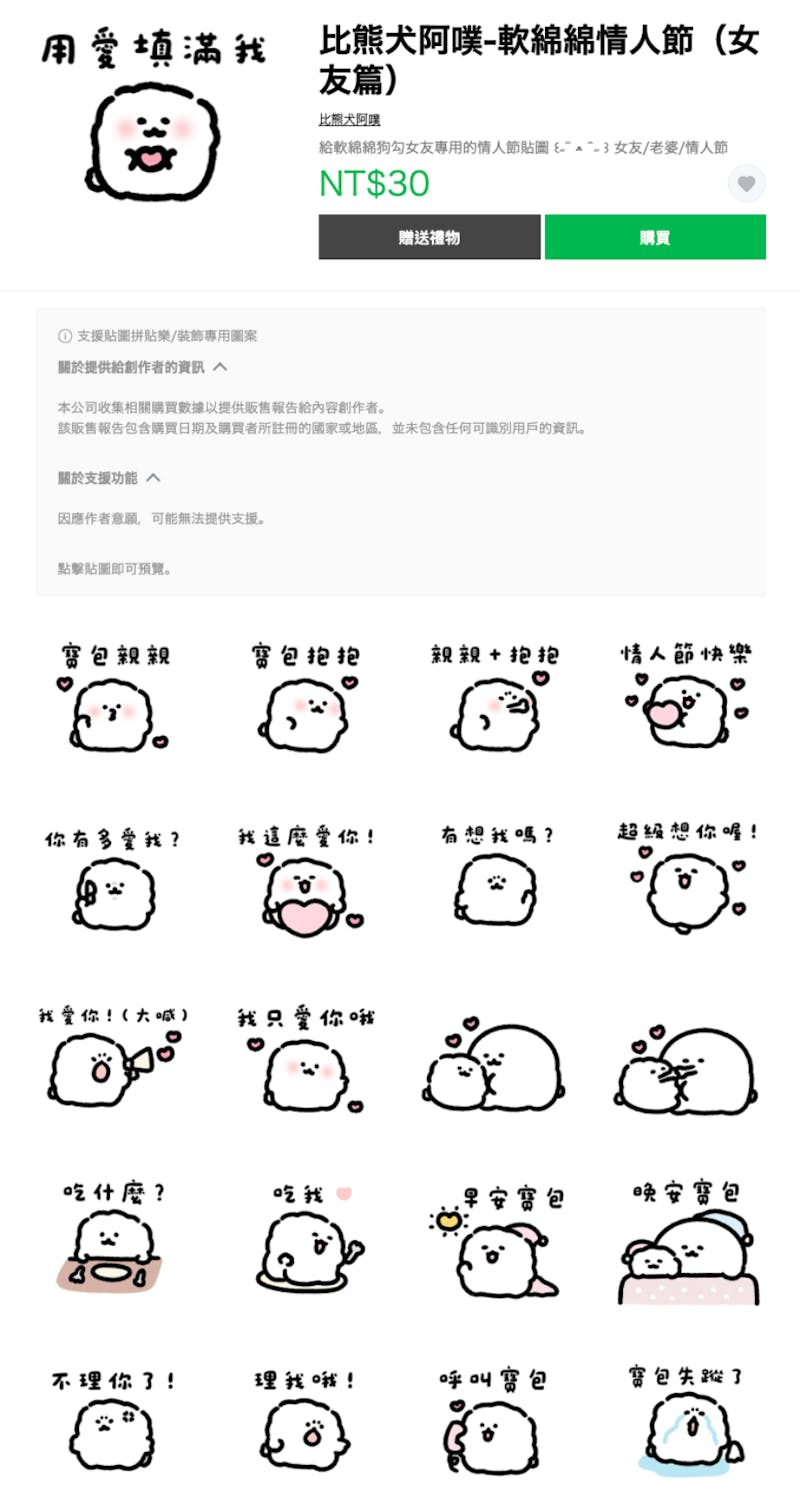Tap the green 購買 purchase button
Image resolution: width=800 pixels, height=1511 pixels.
tap(655, 237)
